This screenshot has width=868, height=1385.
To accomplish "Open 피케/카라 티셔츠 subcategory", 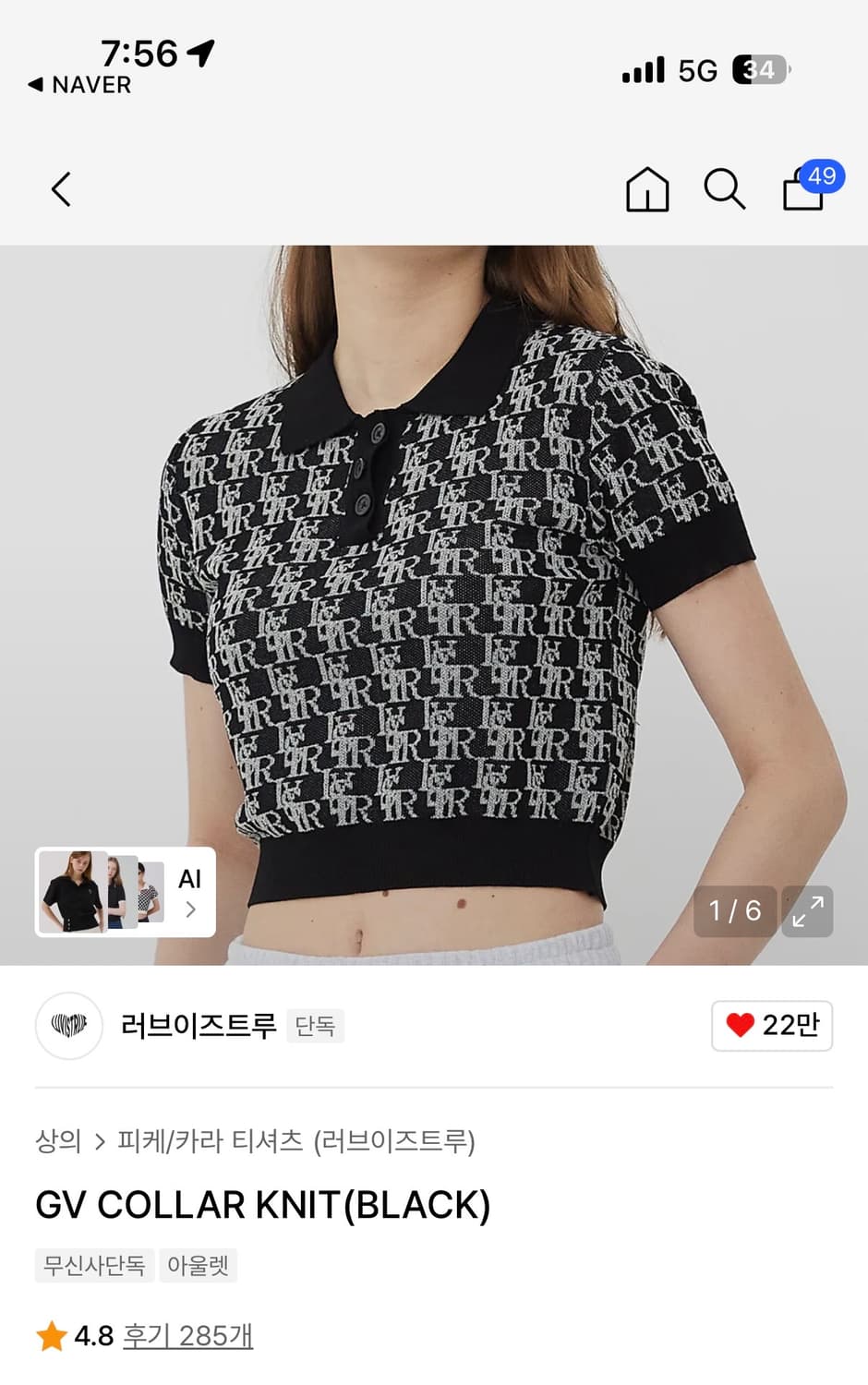I will coord(207,1142).
